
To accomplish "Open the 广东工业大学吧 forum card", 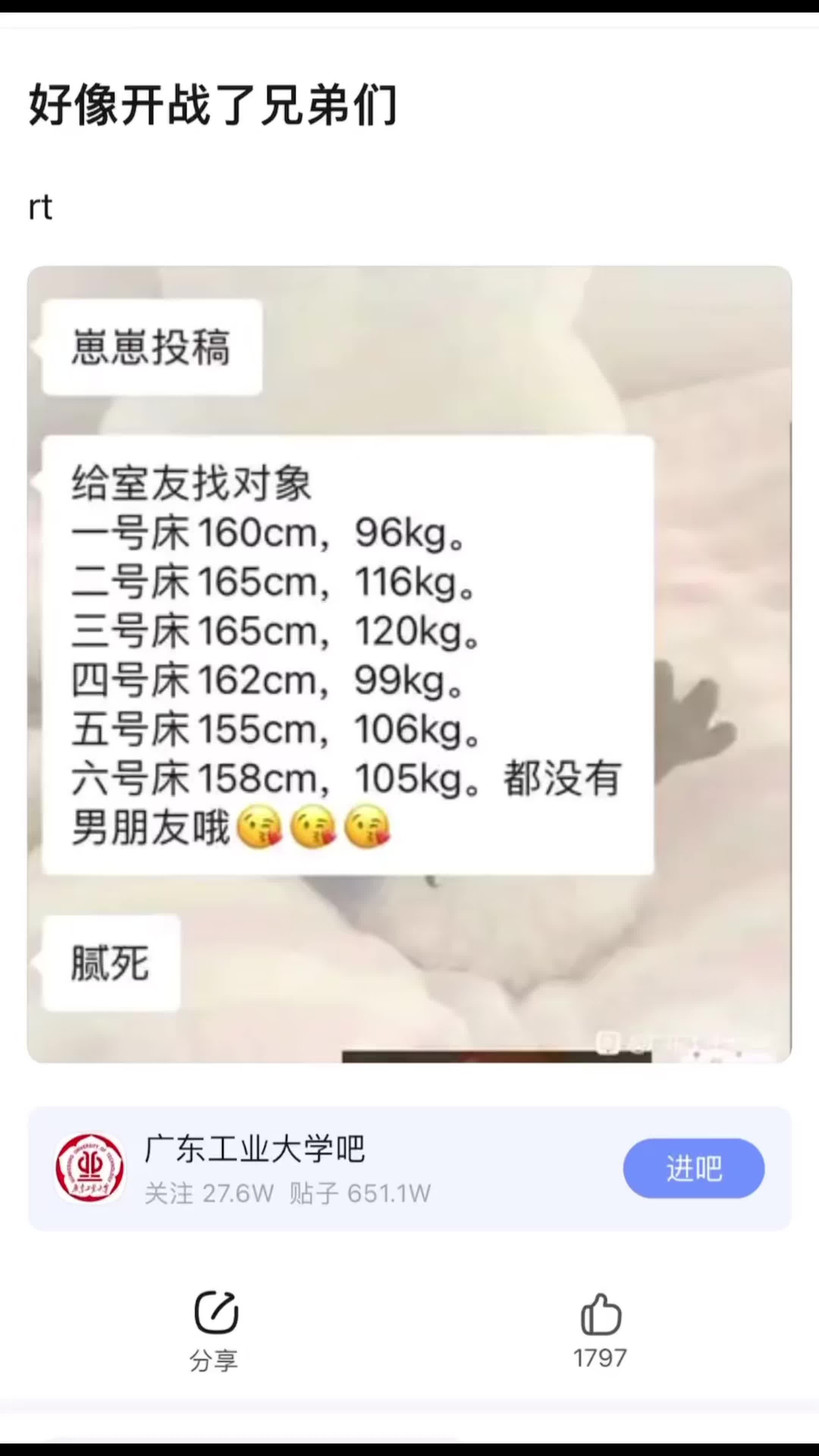I will (409, 1168).
